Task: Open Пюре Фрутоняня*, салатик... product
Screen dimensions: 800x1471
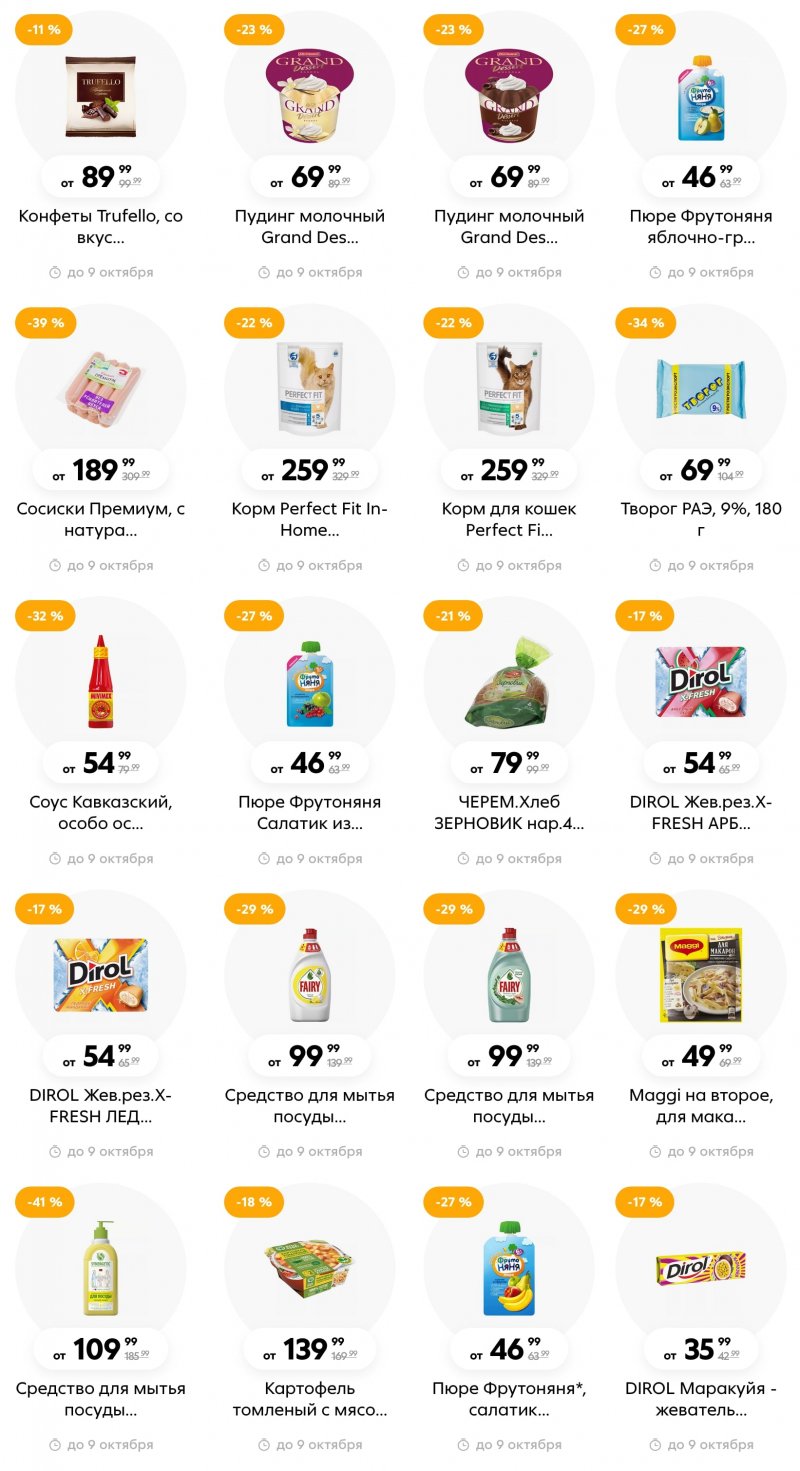Action: (508, 1269)
